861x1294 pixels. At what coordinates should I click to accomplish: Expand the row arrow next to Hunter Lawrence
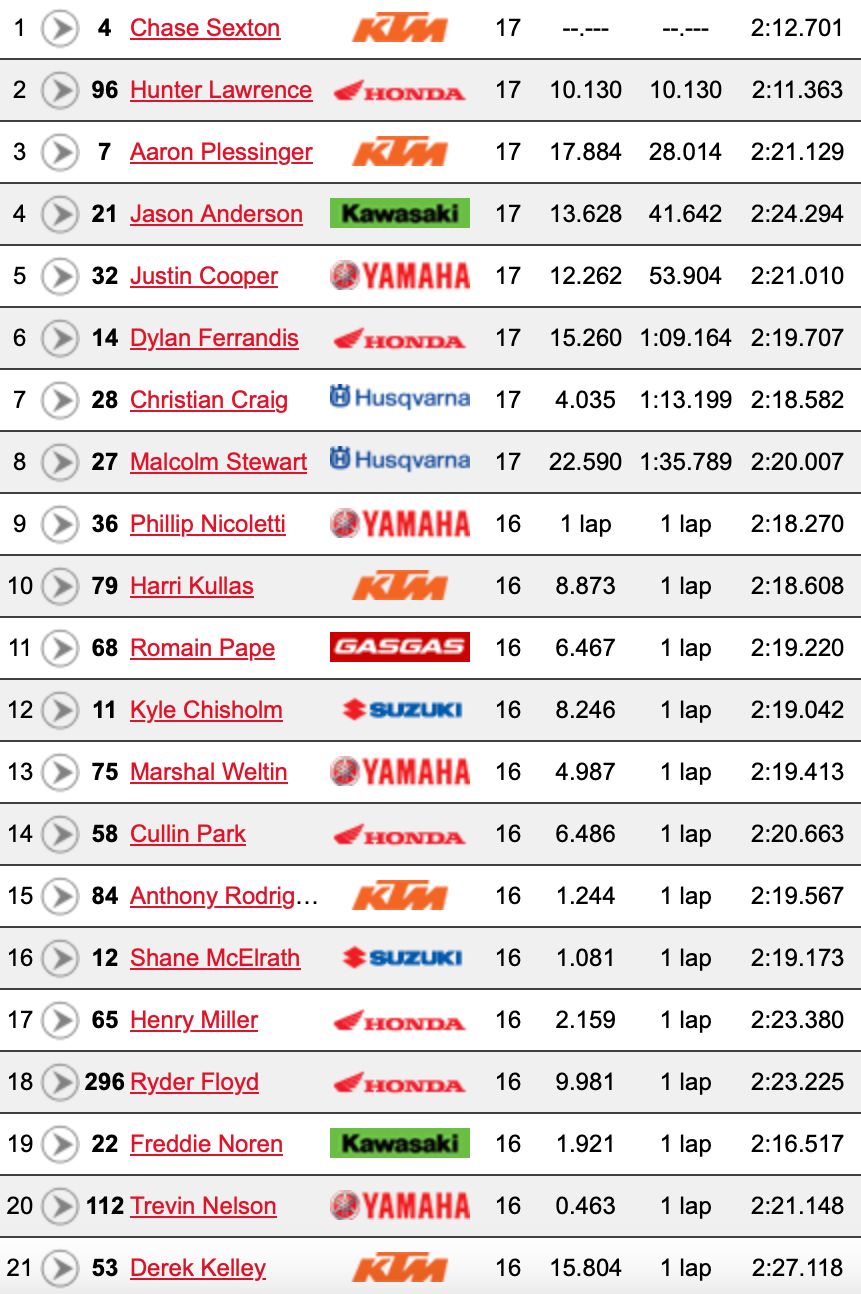(x=60, y=91)
